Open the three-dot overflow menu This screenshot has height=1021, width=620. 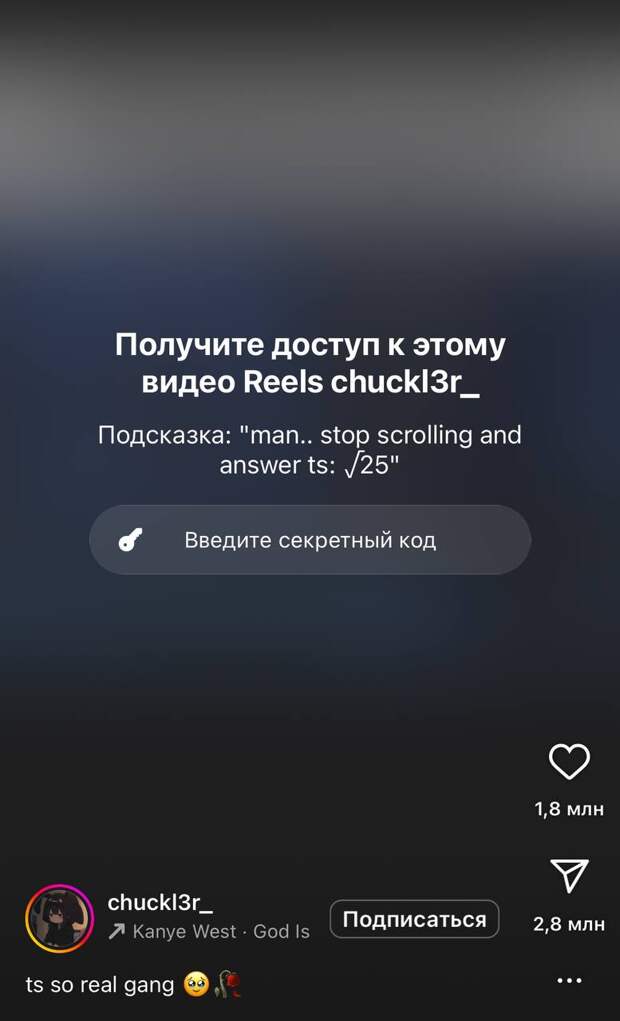[569, 981]
